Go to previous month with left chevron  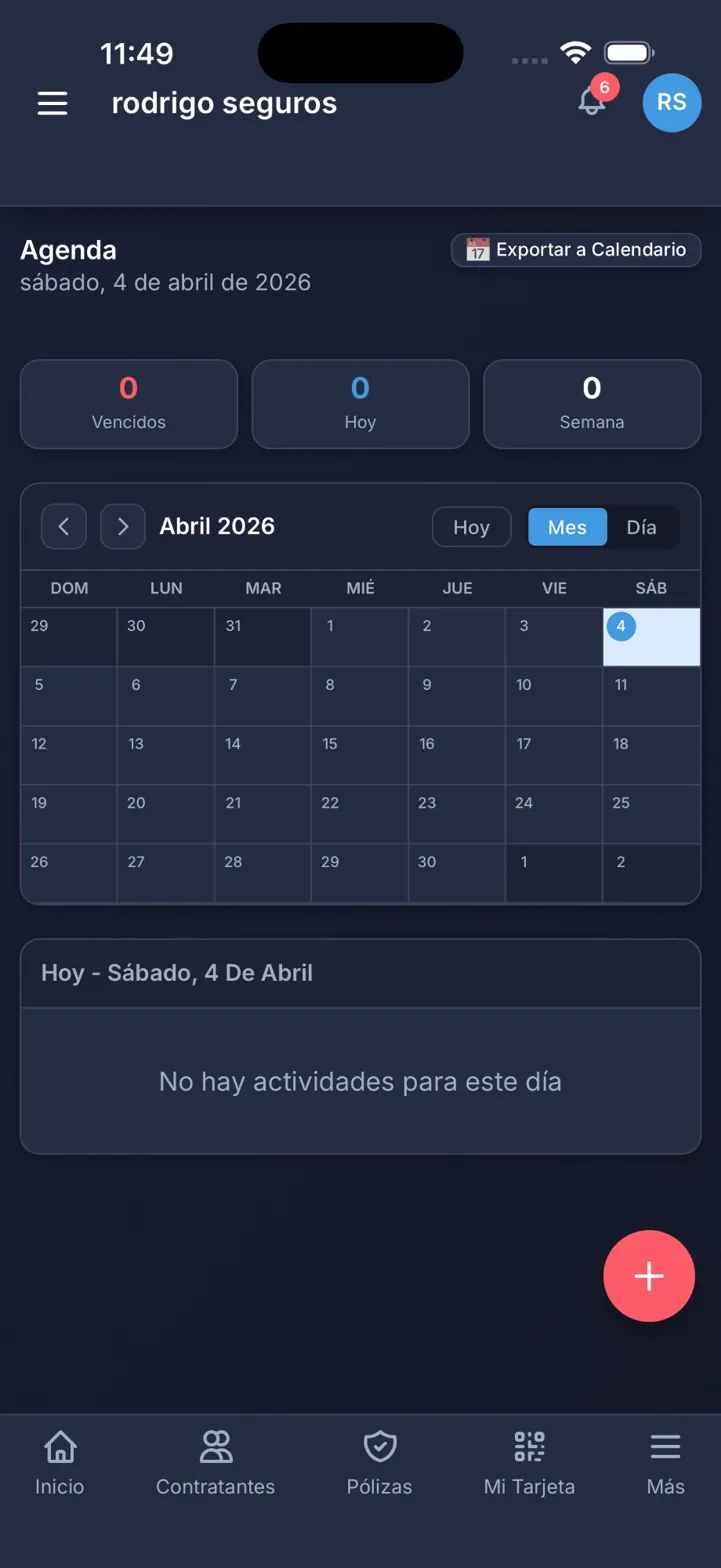[x=63, y=526]
